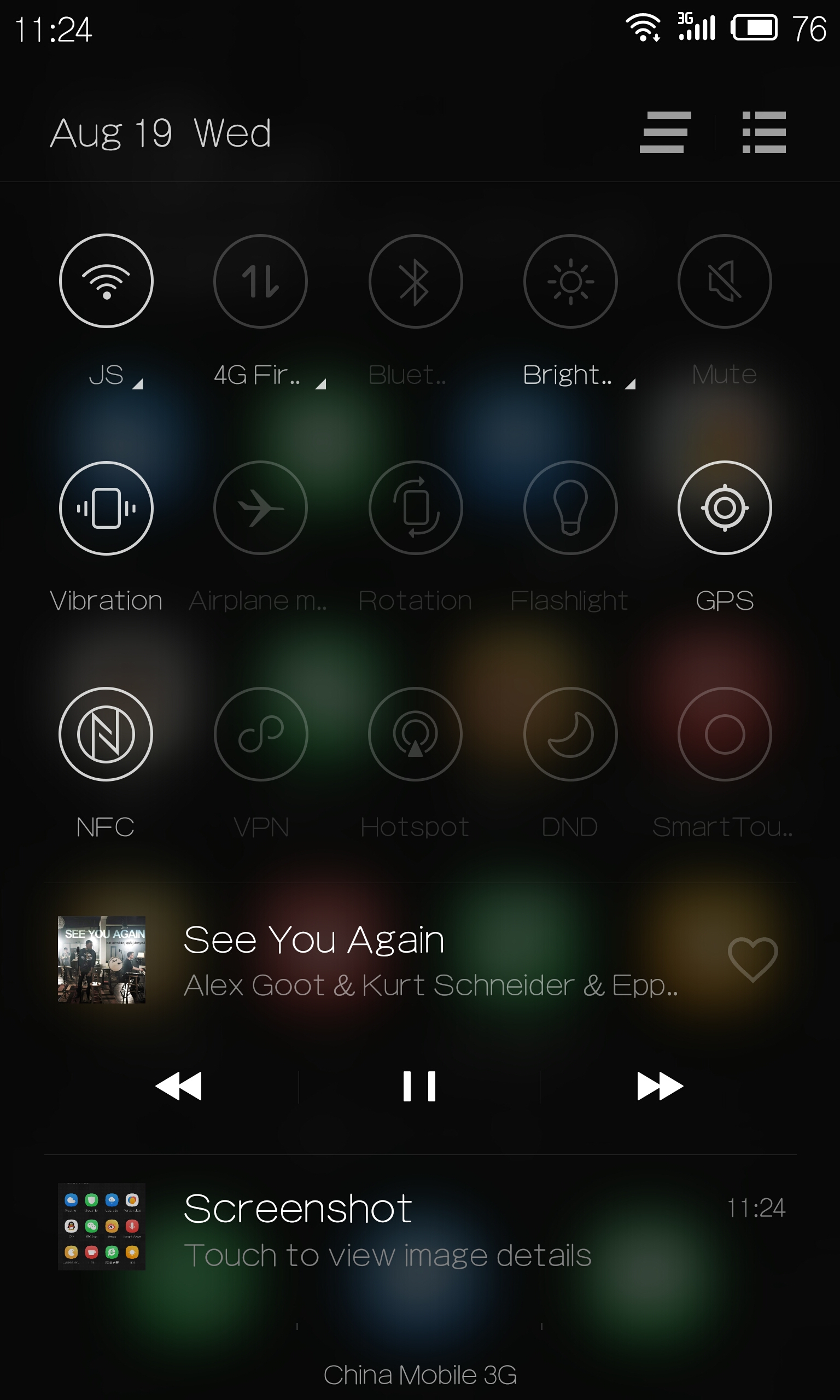The image size is (840, 1400).
Task: Skip to the next track
Action: pyautogui.click(x=660, y=1086)
